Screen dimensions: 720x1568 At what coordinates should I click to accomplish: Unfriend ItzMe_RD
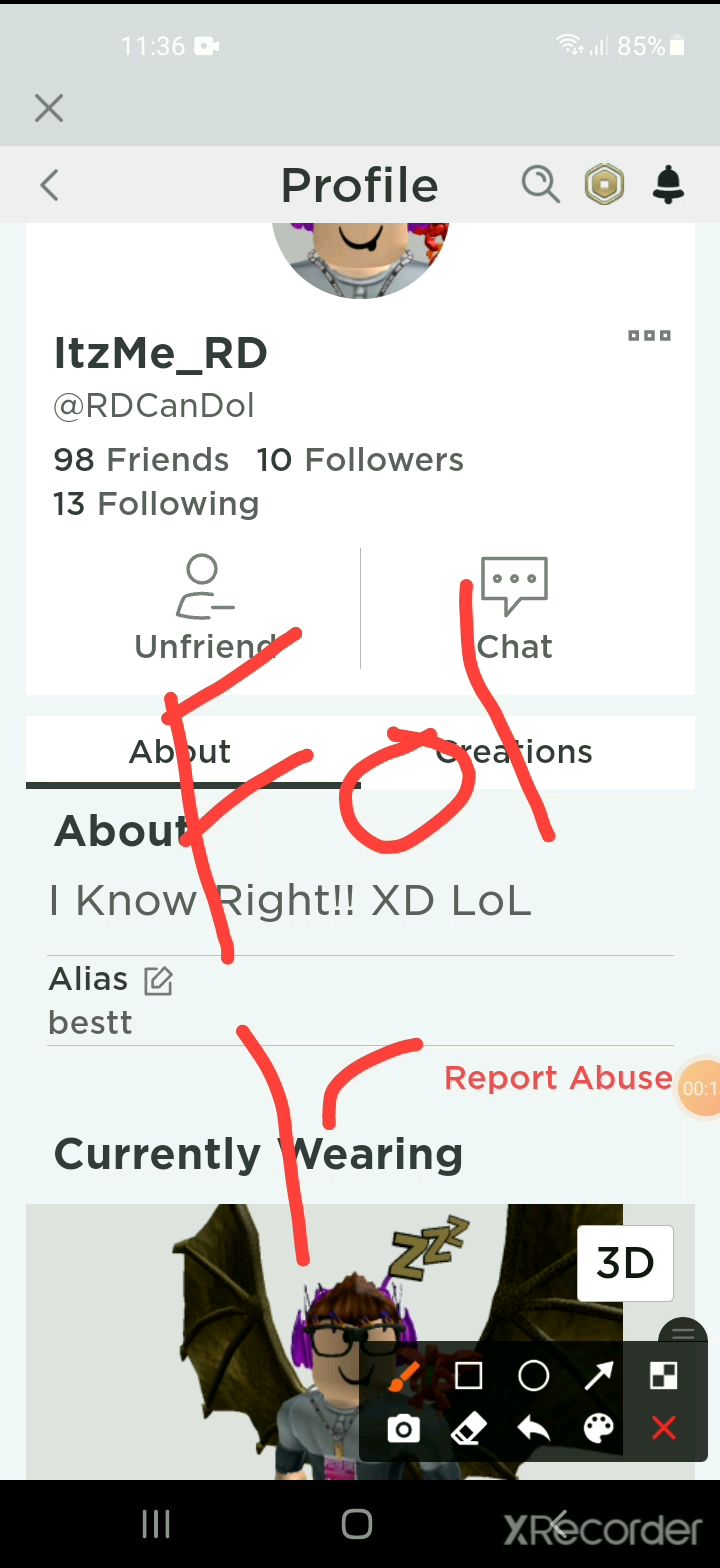[204, 608]
